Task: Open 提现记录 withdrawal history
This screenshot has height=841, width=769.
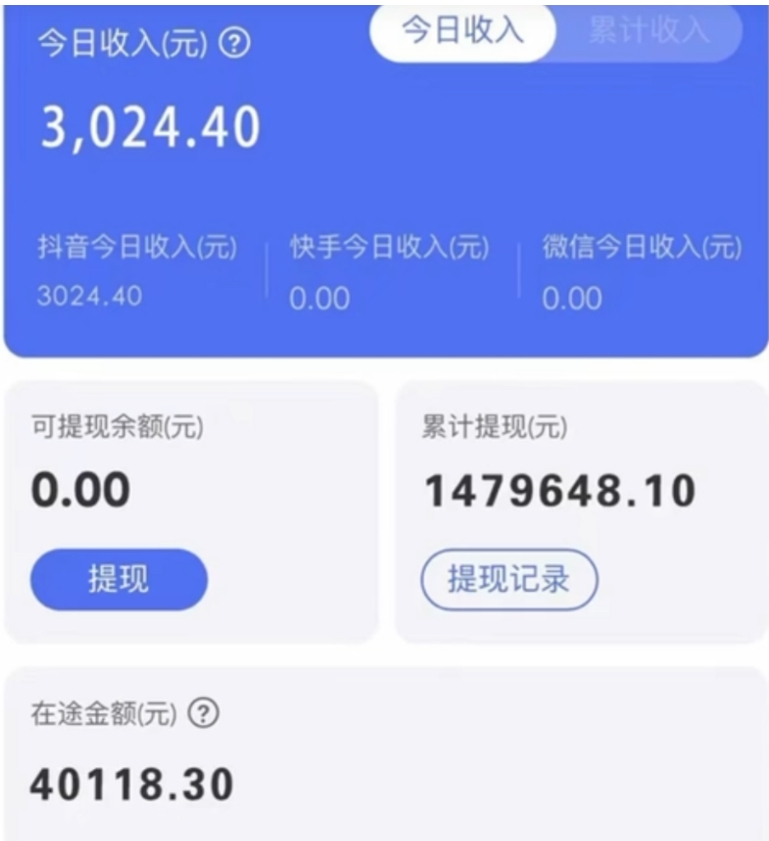Action: [508, 579]
